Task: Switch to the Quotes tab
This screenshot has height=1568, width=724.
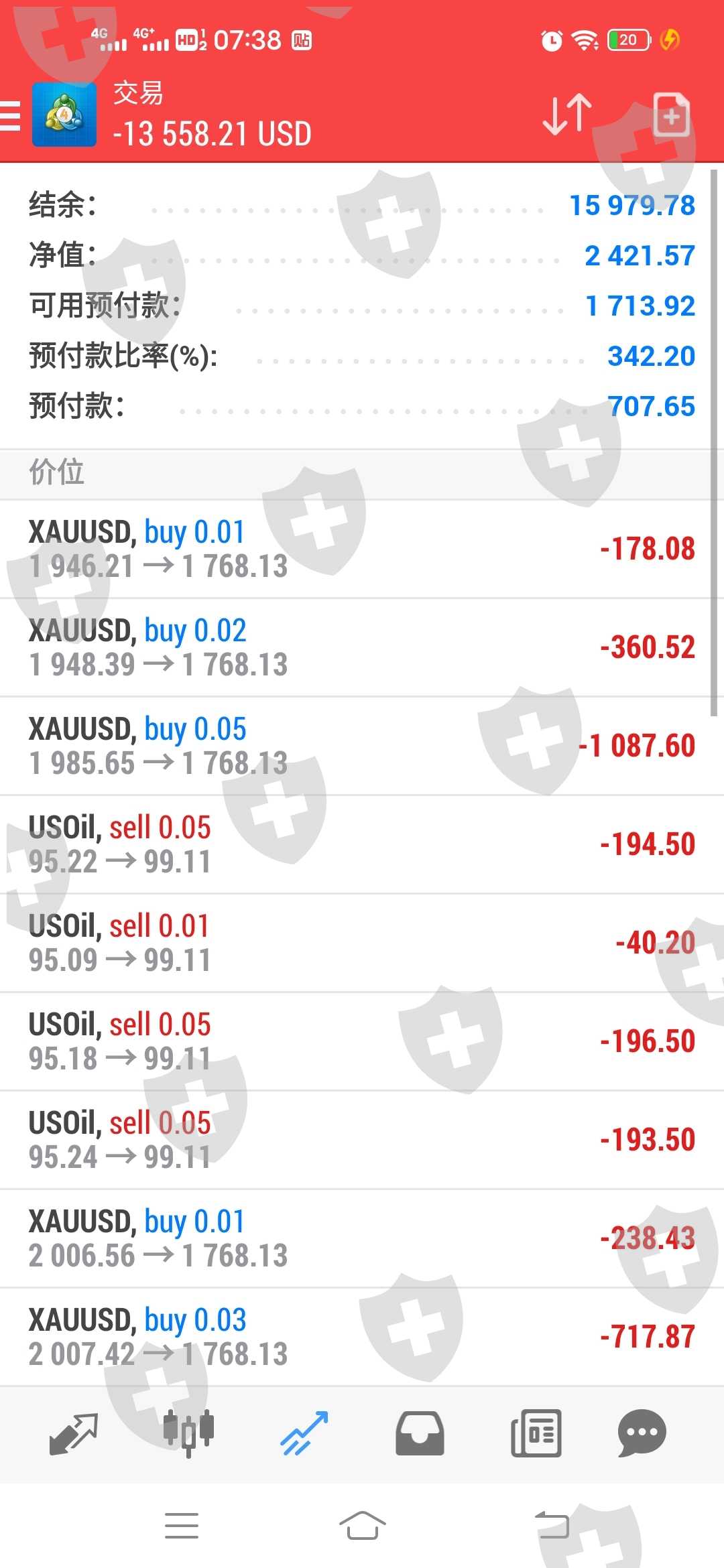Action: coord(74,1434)
